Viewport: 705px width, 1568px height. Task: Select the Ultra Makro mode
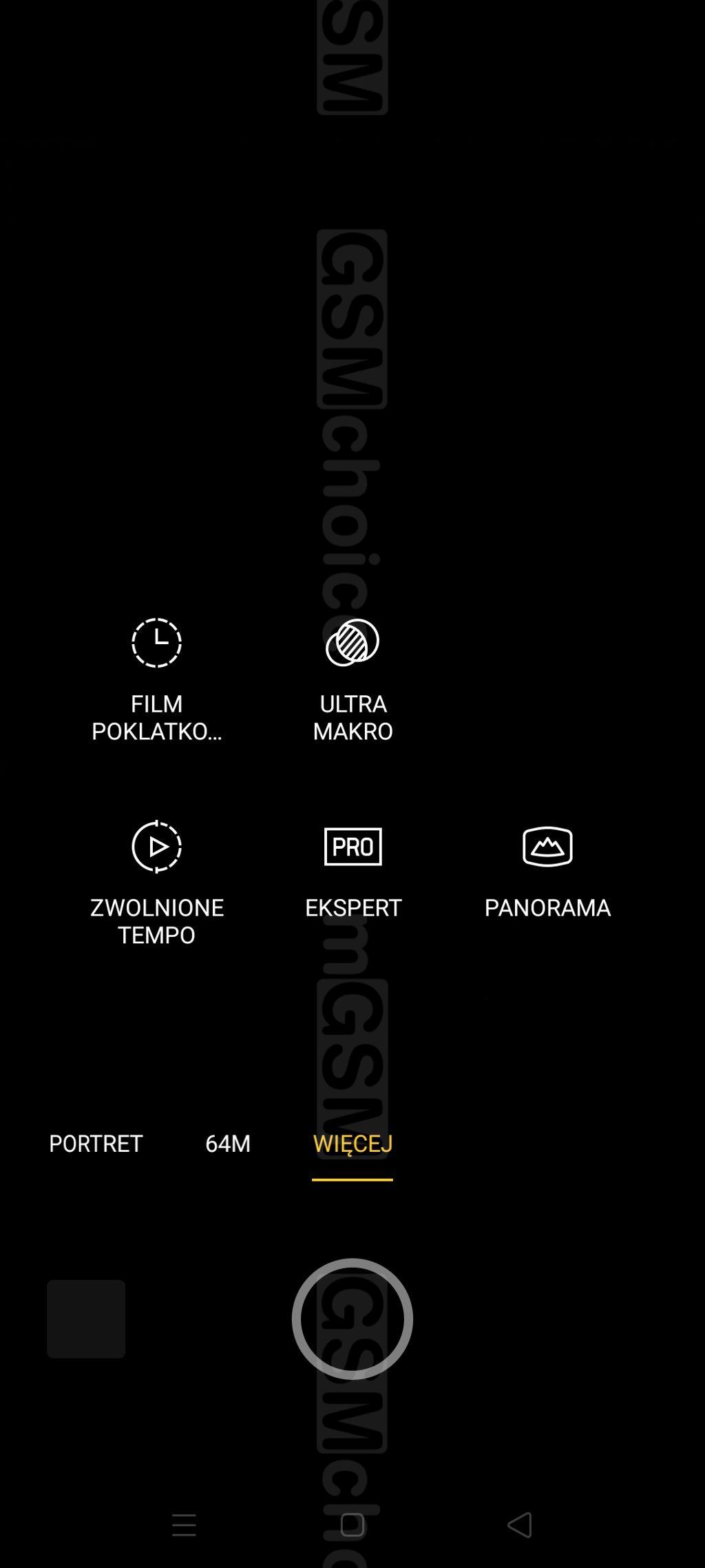[352, 679]
